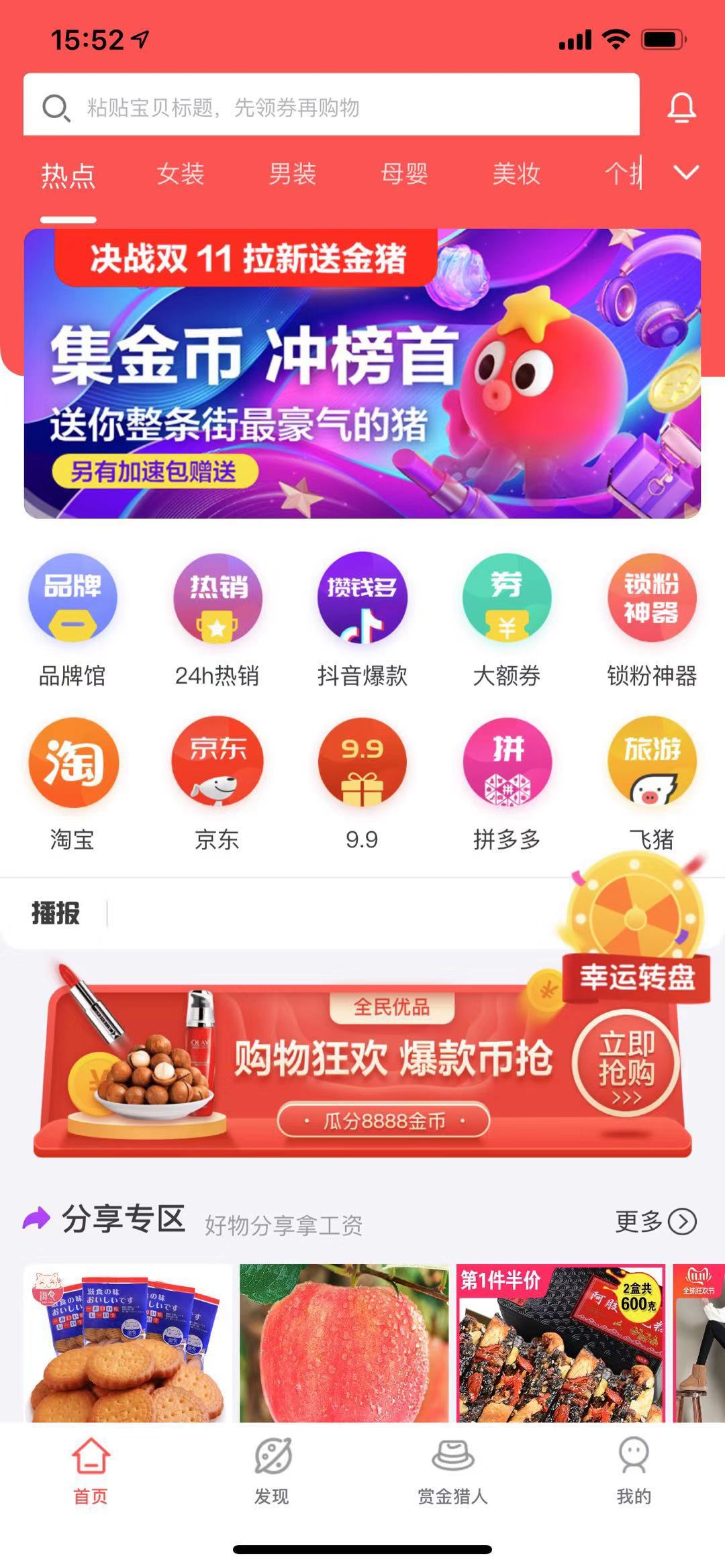Open the 京东 shortcut

217,783
